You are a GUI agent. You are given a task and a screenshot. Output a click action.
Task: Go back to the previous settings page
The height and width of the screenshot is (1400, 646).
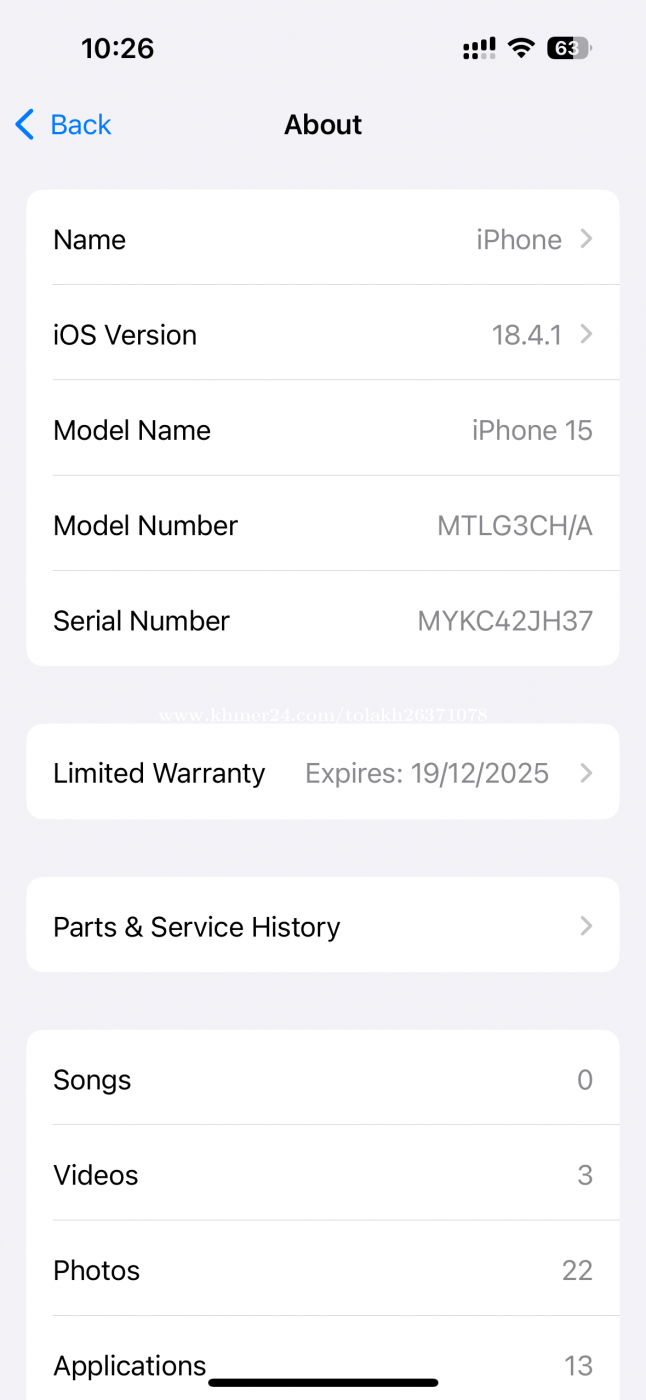click(x=63, y=125)
